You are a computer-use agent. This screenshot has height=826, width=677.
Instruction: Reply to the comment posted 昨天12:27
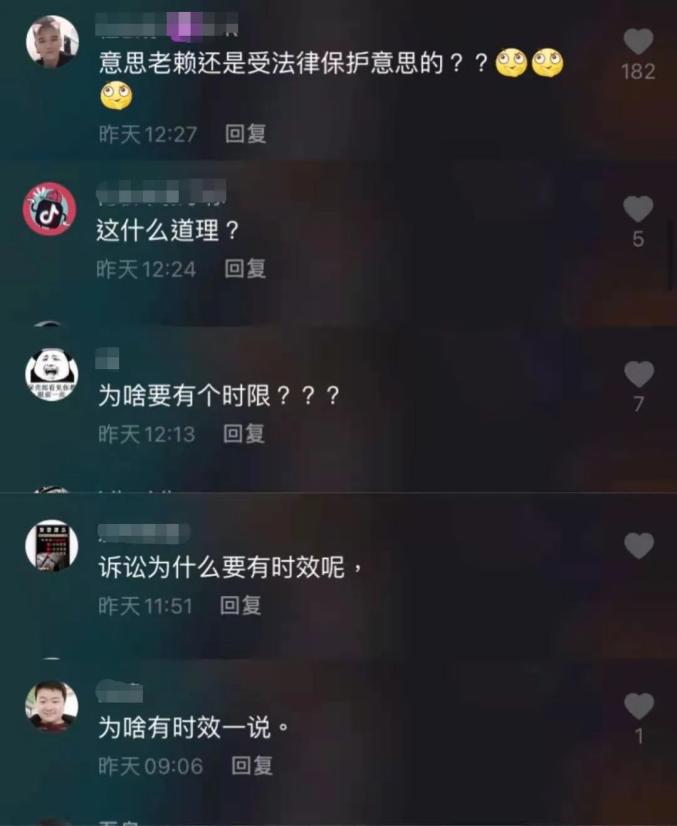click(245, 134)
